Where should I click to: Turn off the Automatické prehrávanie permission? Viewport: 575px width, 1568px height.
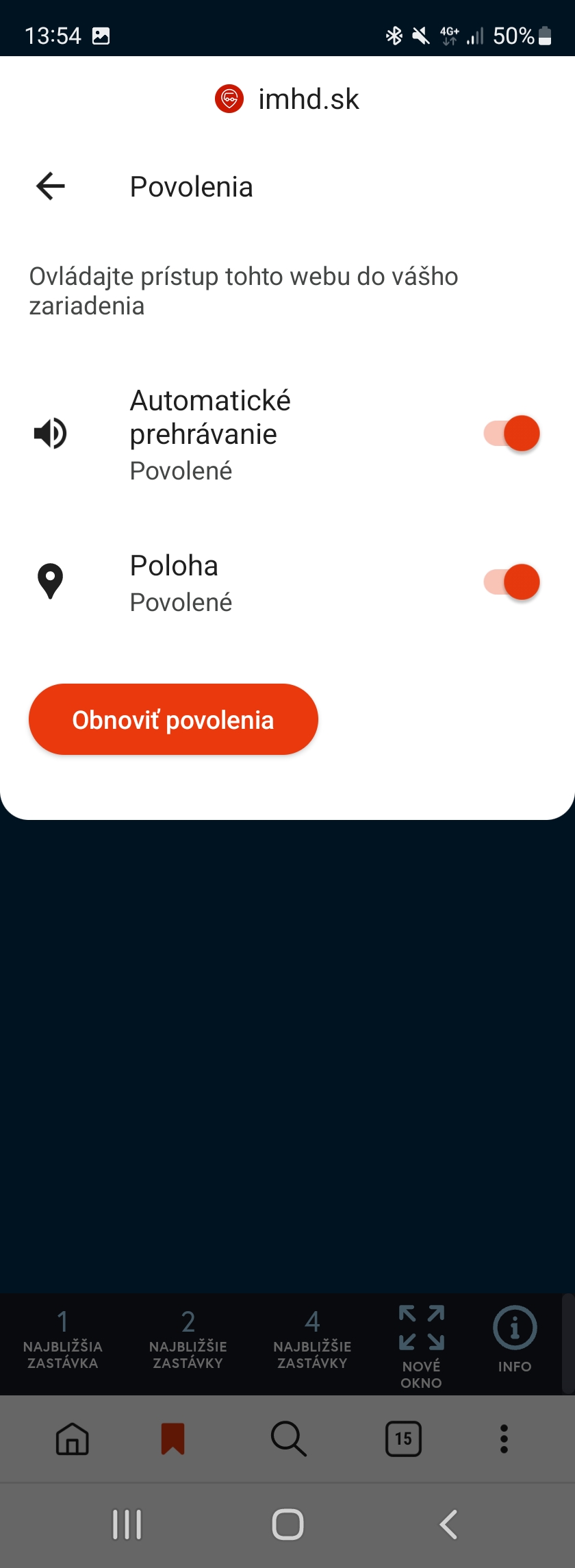512,434
